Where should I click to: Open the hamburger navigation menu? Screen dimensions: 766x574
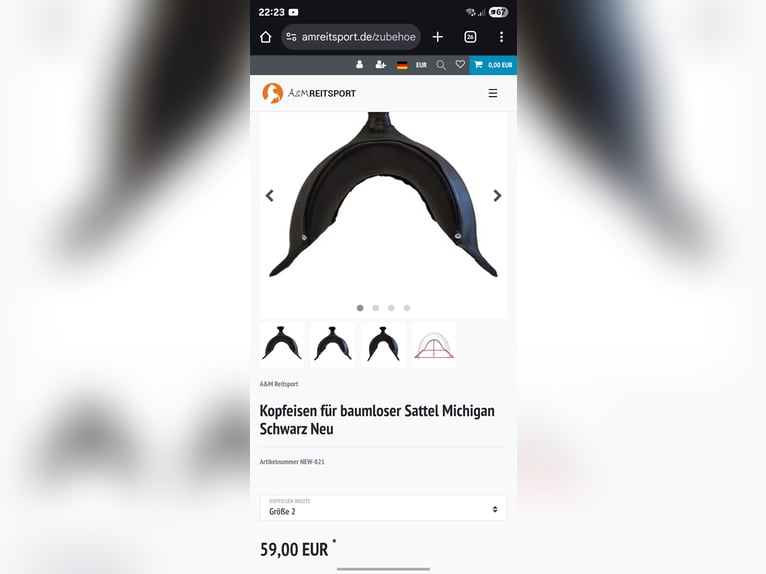coord(492,93)
